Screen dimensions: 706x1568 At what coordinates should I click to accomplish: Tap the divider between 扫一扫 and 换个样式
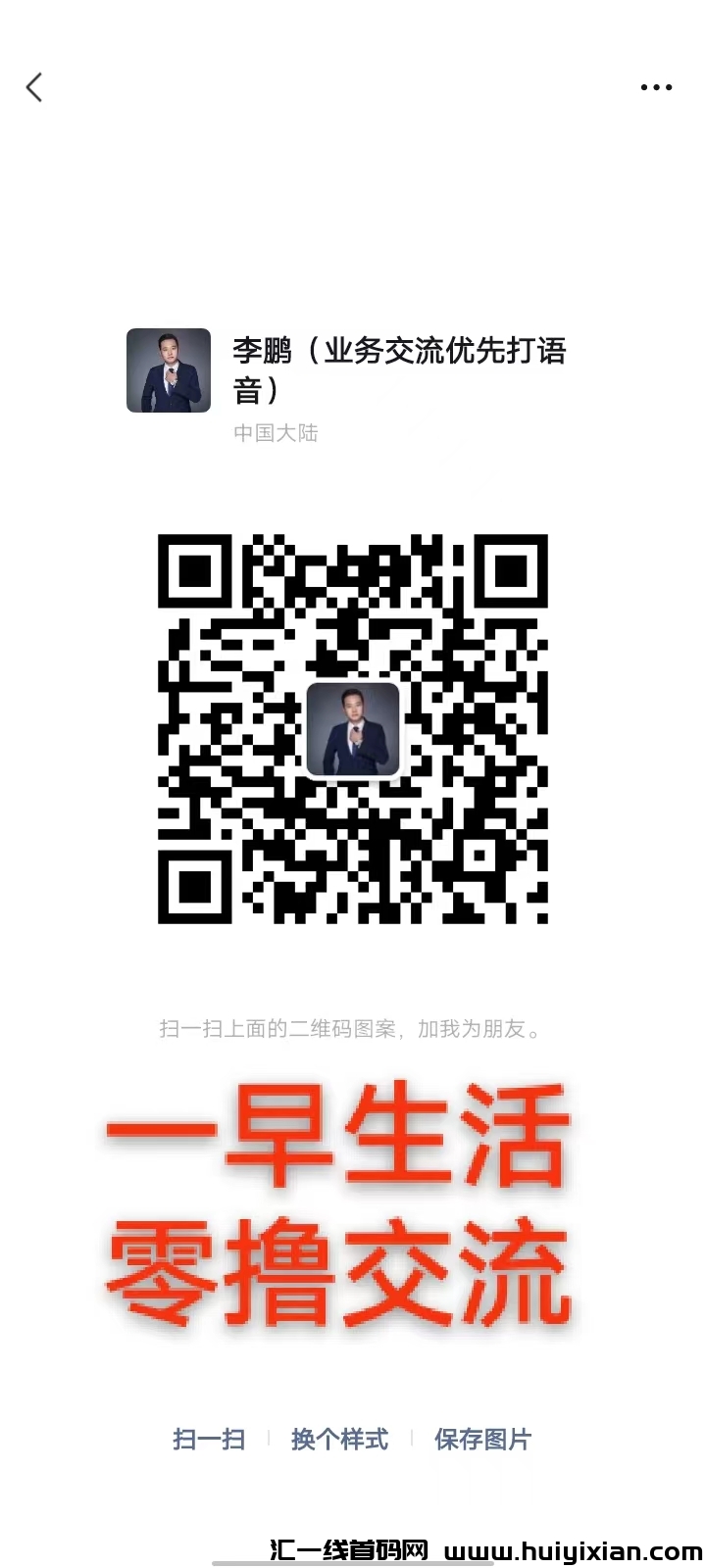267,1440
